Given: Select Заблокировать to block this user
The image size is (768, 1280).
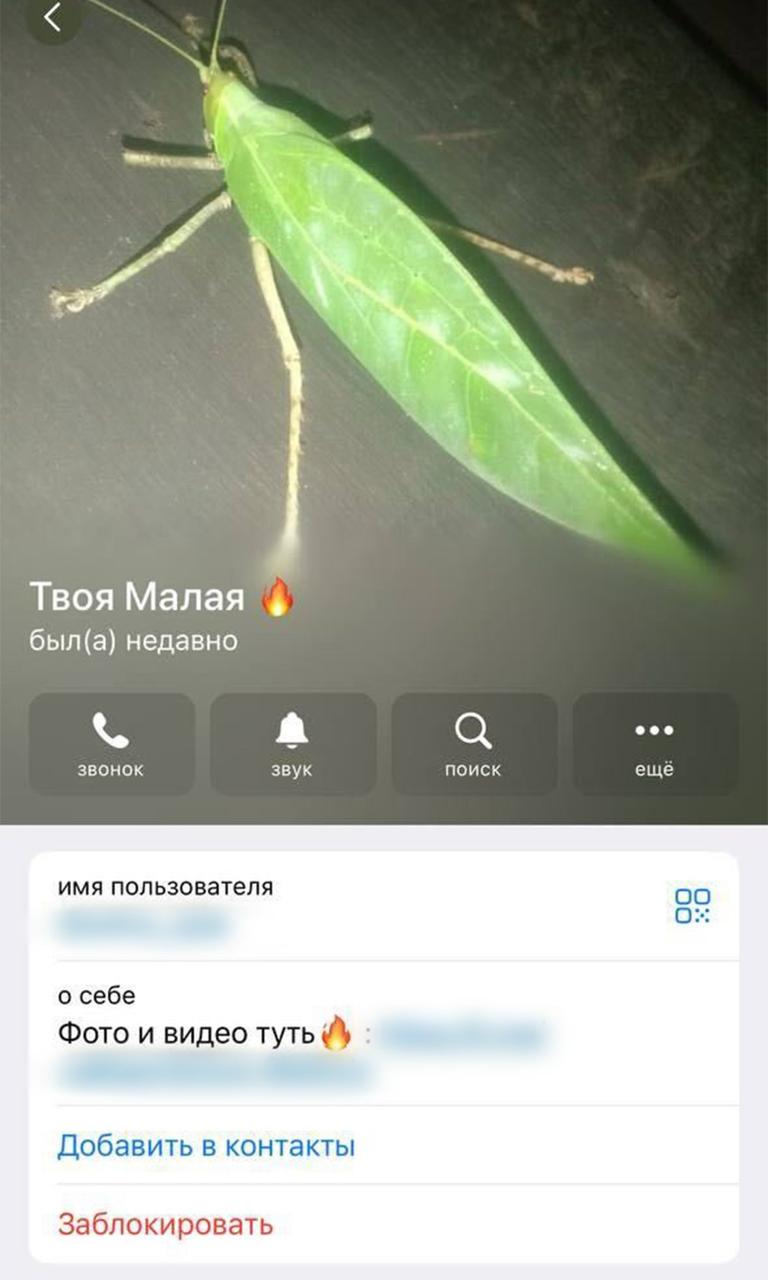Looking at the screenshot, I should click(x=165, y=1223).
